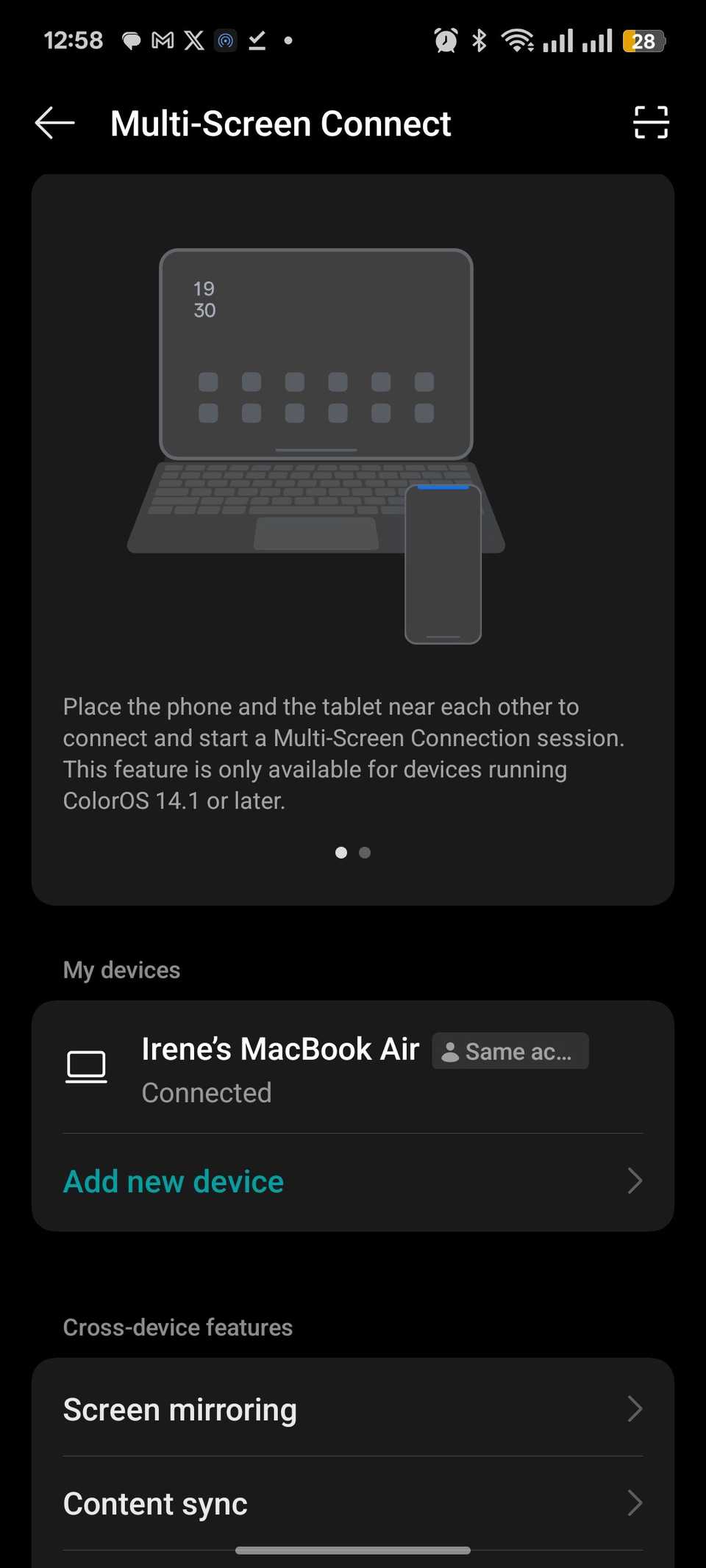This screenshot has width=706, height=1568.
Task: Tap the time display in the status bar
Action: tap(73, 40)
